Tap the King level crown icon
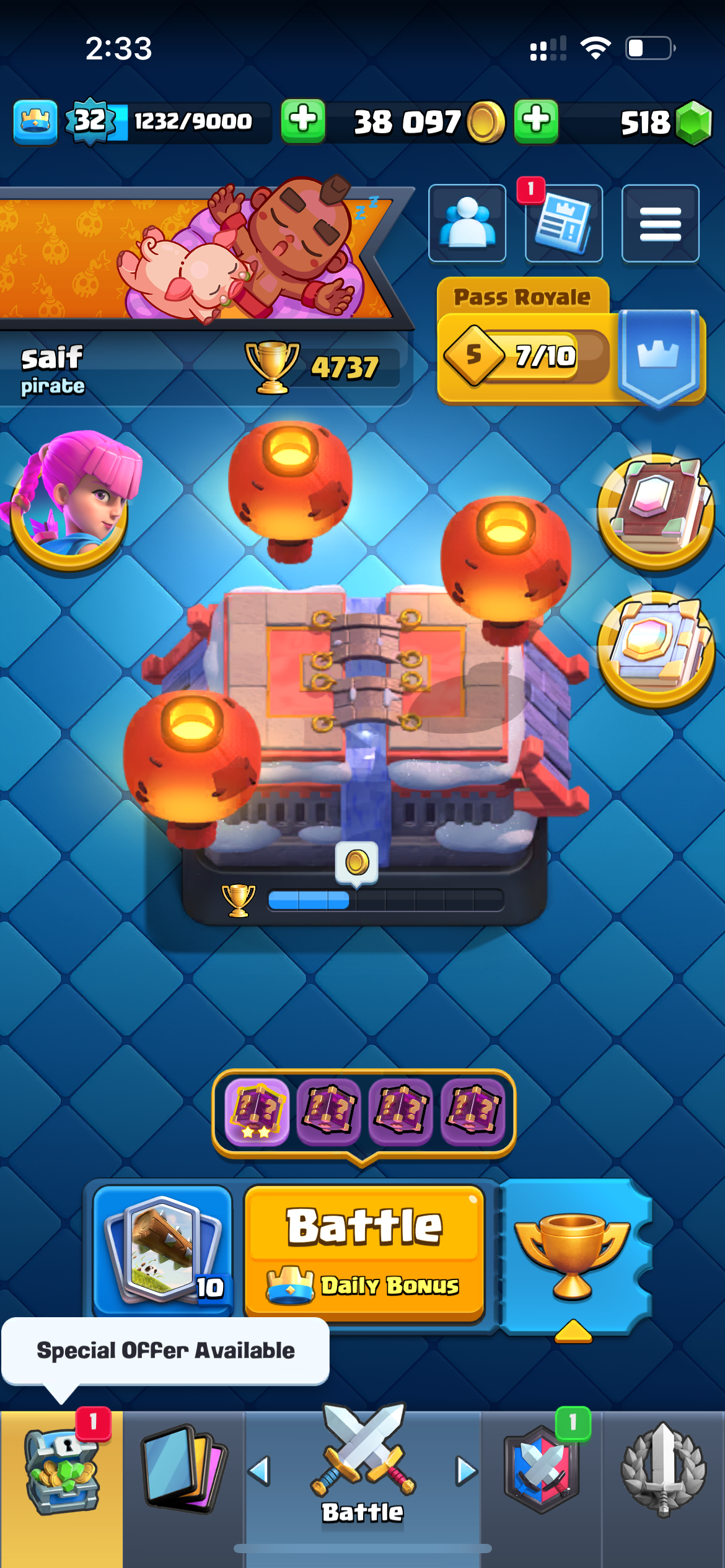 [35, 121]
